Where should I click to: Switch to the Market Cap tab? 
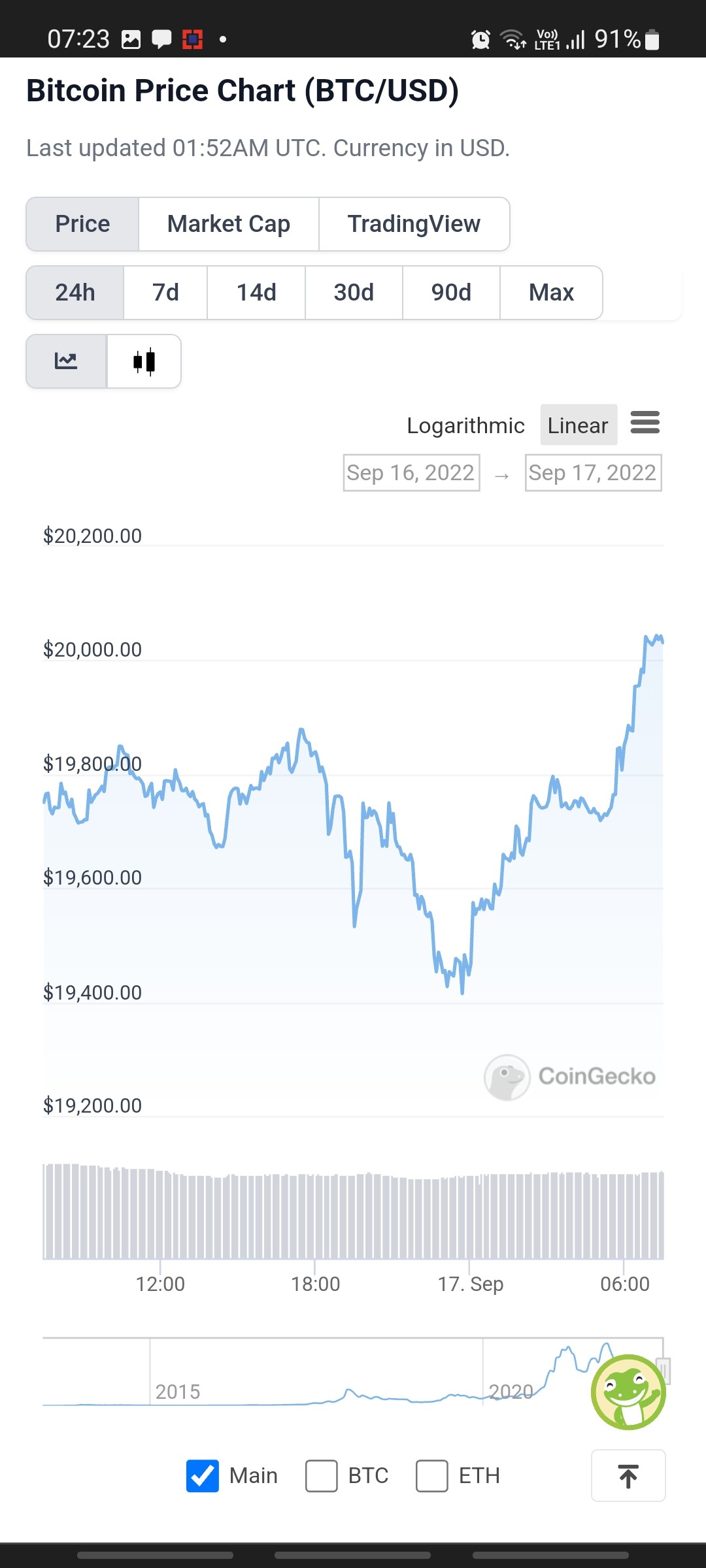229,224
